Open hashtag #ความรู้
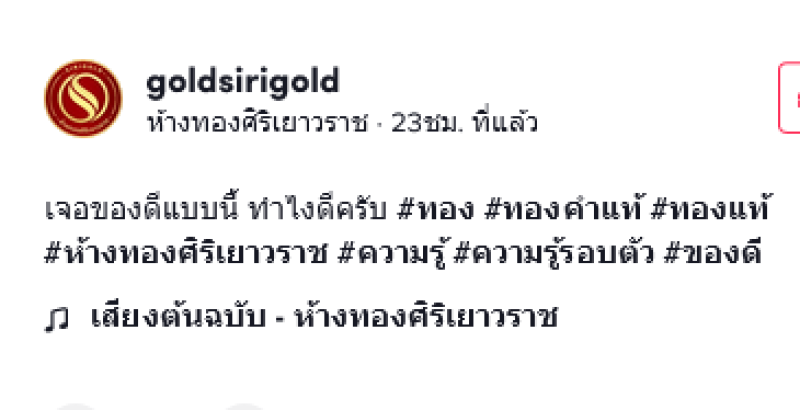This screenshot has width=800, height=410. coord(392,254)
